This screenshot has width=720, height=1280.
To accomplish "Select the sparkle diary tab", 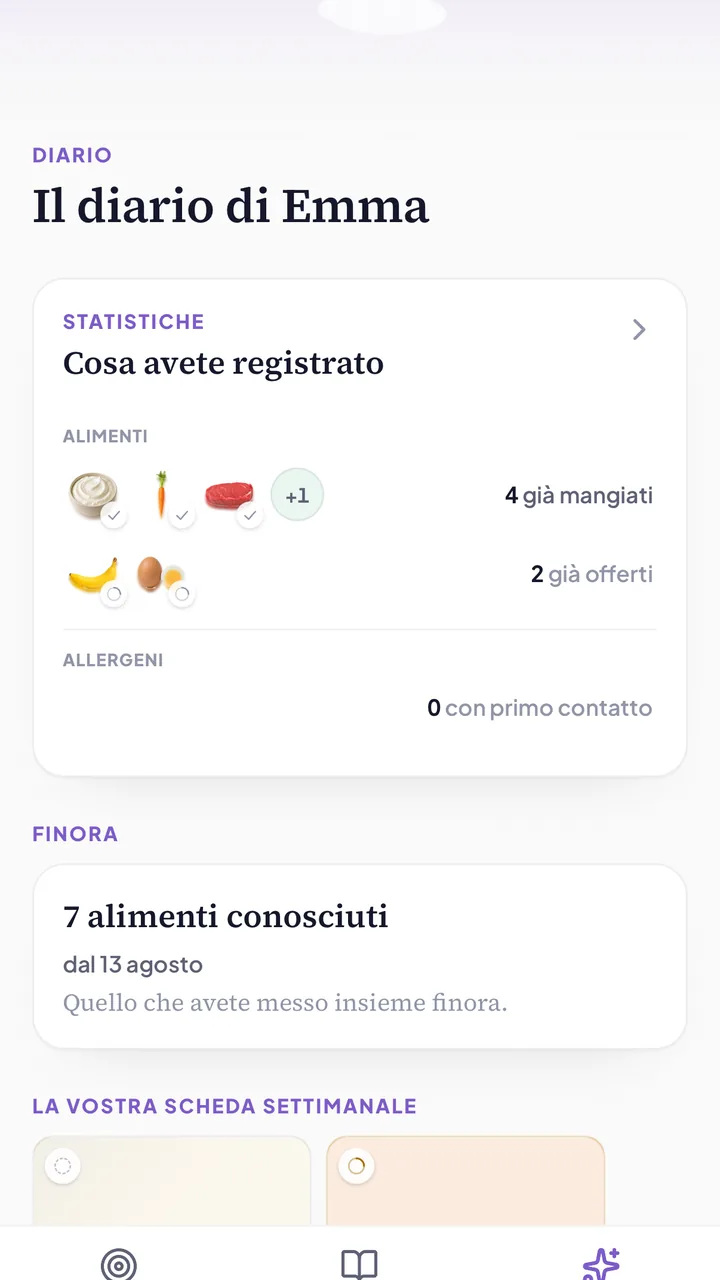I will [601, 1264].
